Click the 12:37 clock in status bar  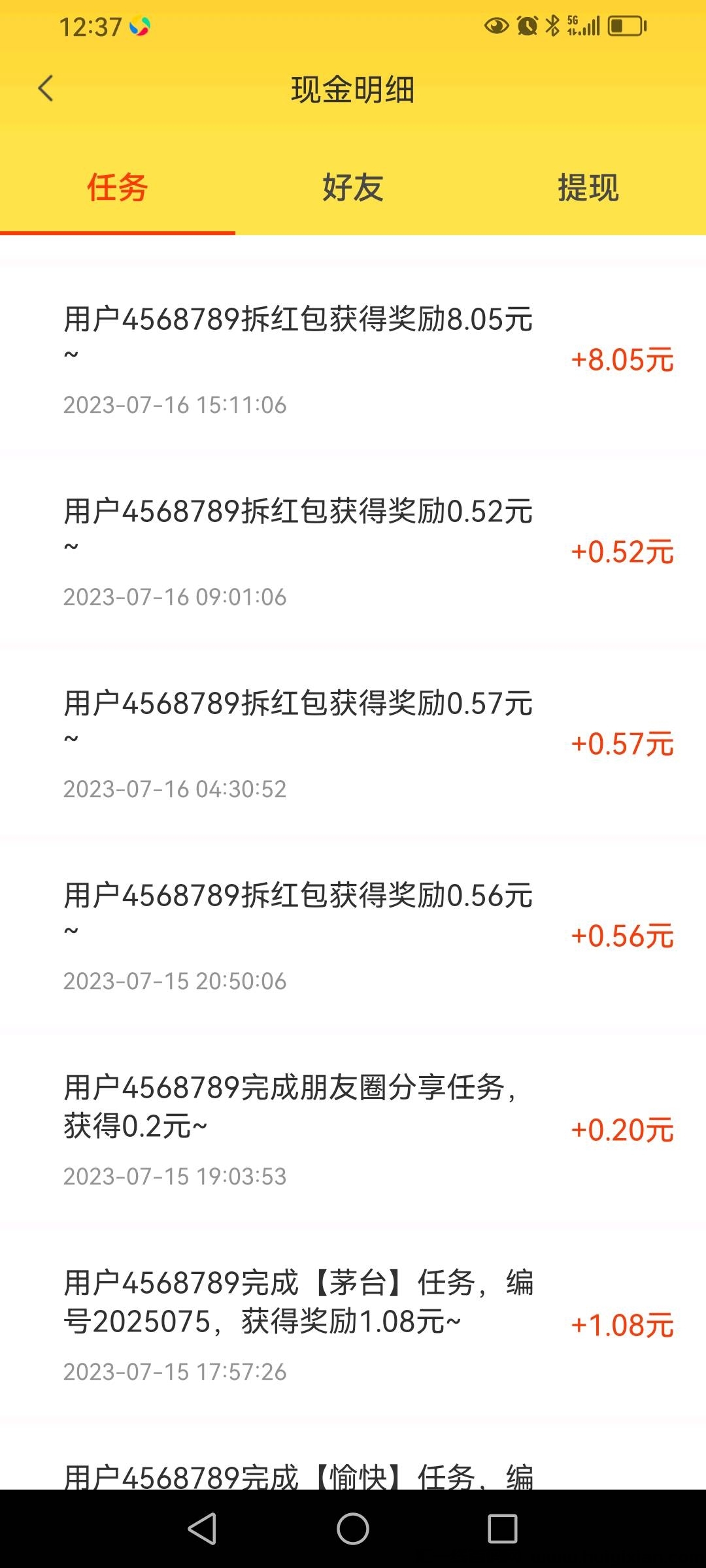[x=92, y=25]
